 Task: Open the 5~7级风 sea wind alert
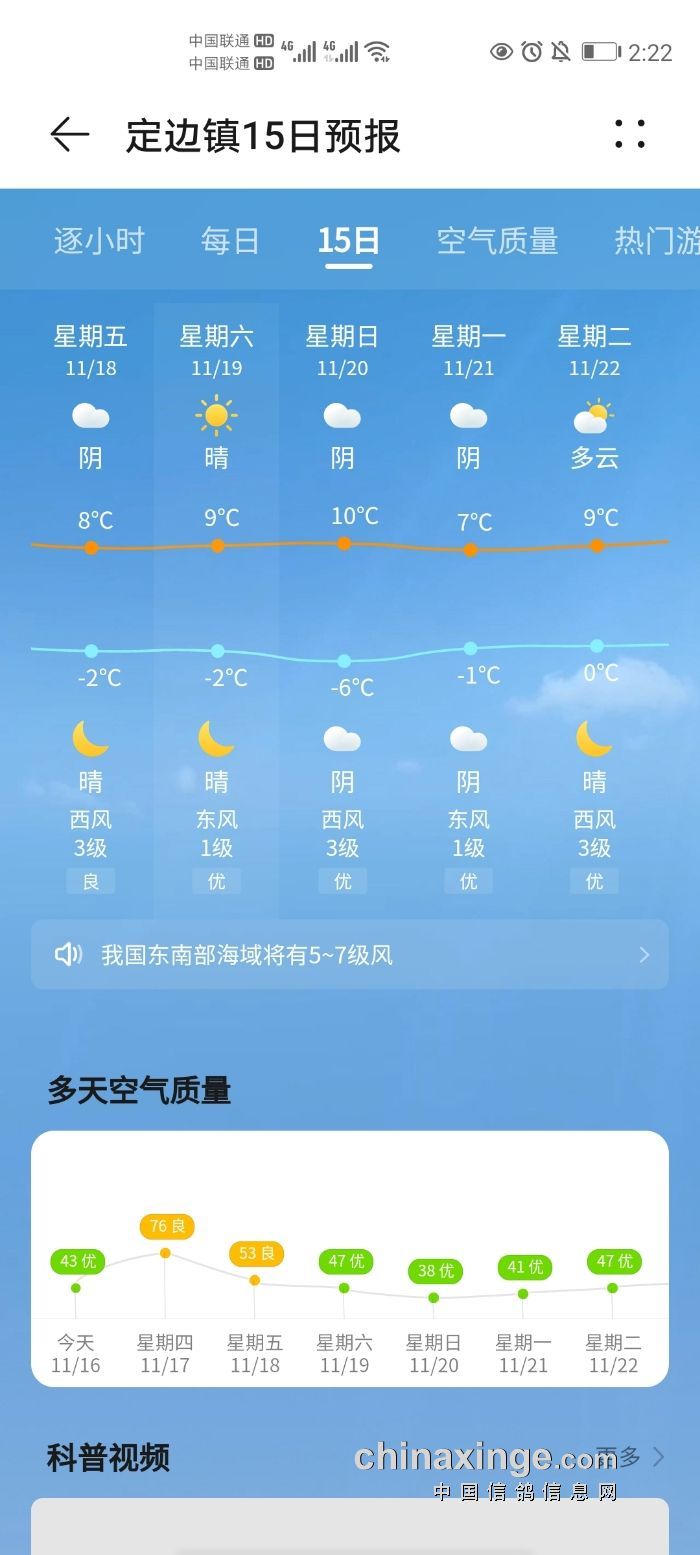[350, 955]
